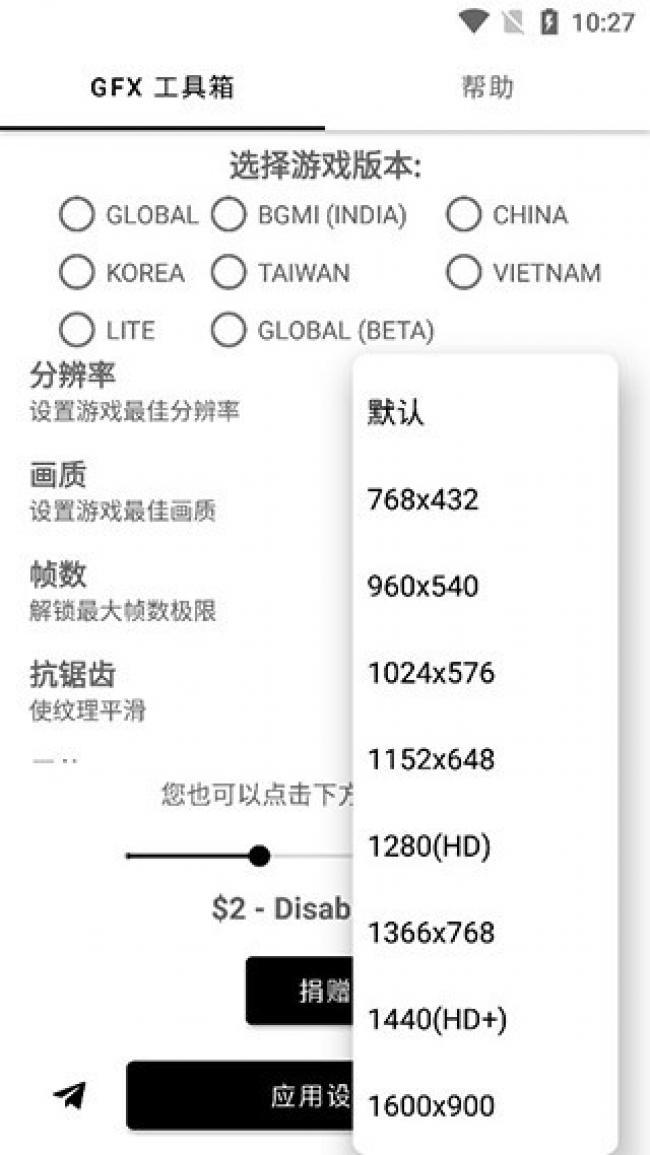Select the GLOBAL game version
This screenshot has width=650, height=1155.
point(76,215)
